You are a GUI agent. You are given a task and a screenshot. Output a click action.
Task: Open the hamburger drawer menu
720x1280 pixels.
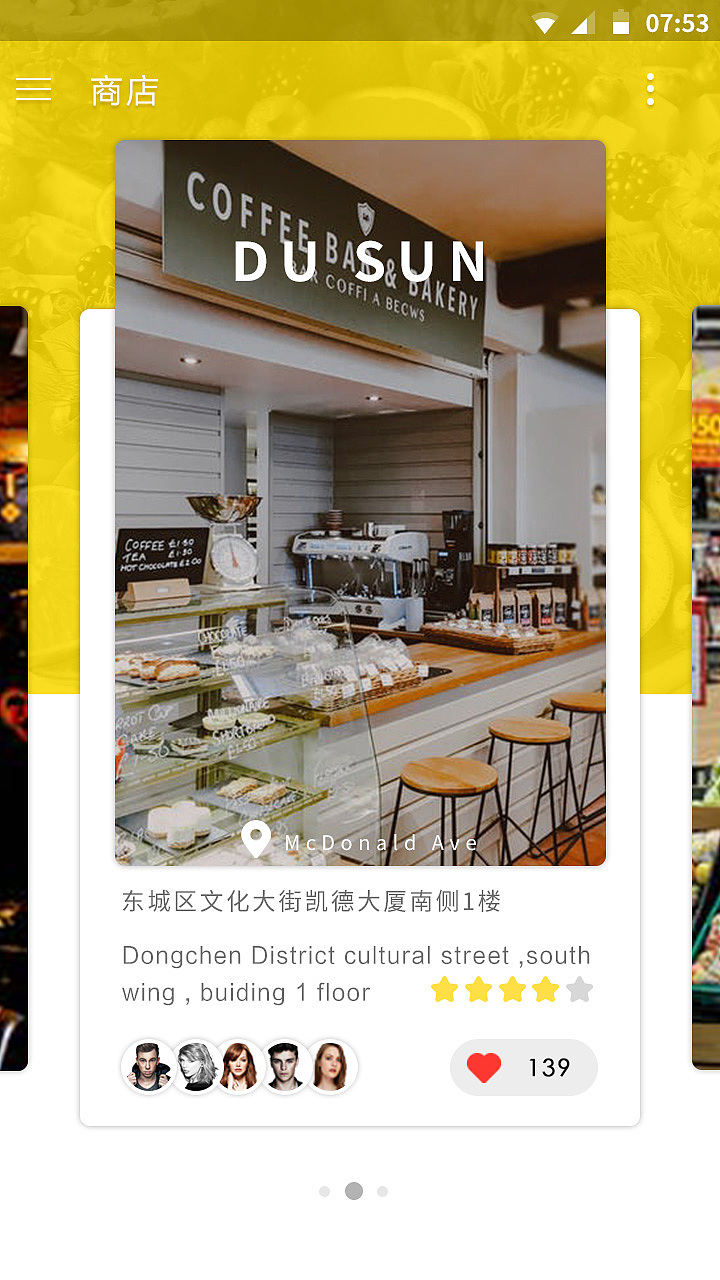click(33, 90)
